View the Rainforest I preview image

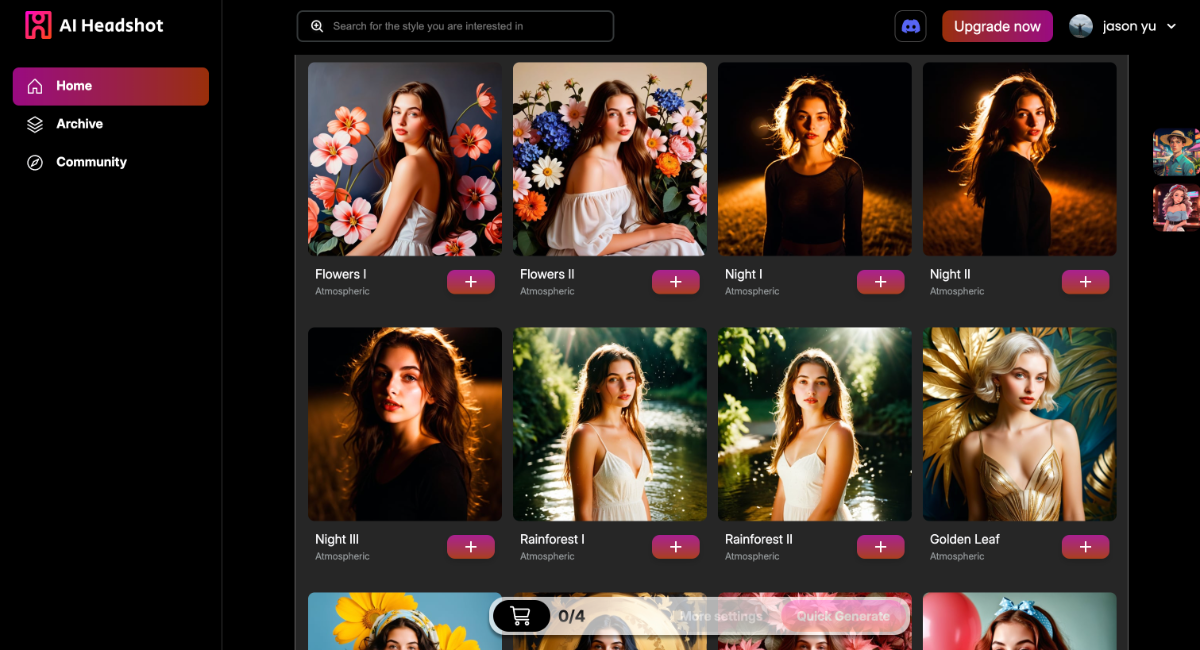point(609,424)
